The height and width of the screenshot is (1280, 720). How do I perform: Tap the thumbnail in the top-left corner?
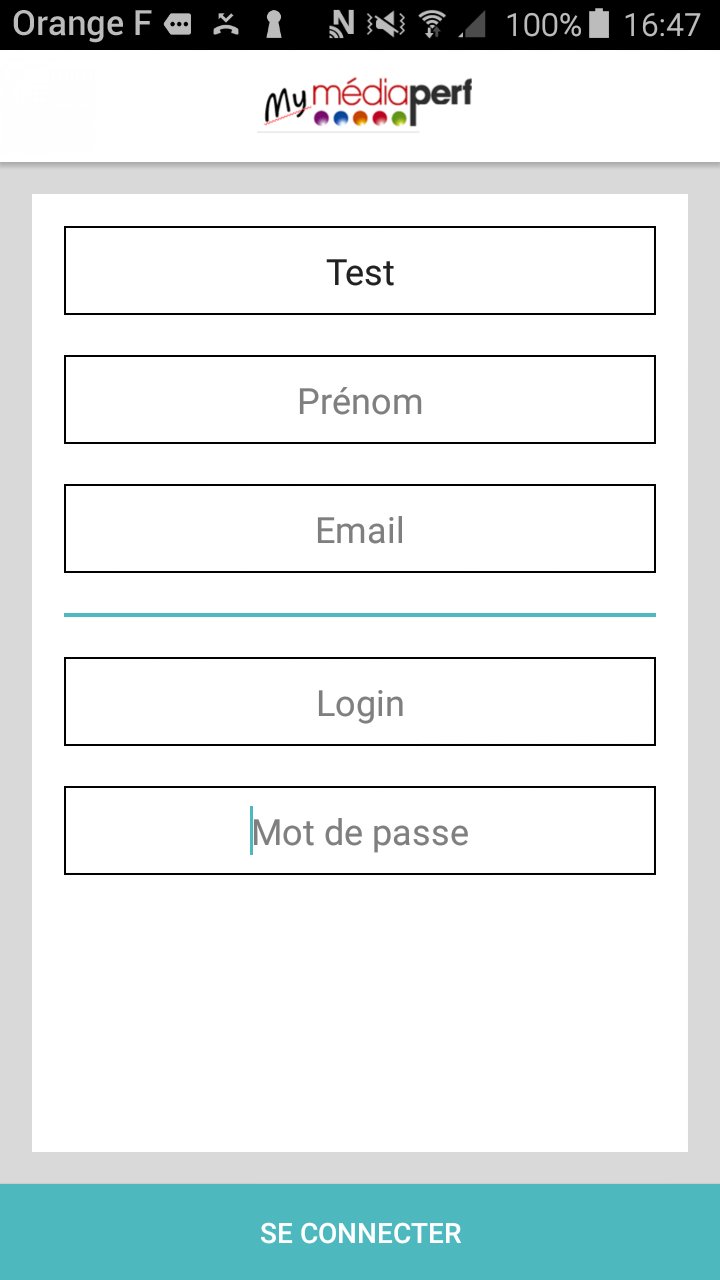[x=45, y=100]
